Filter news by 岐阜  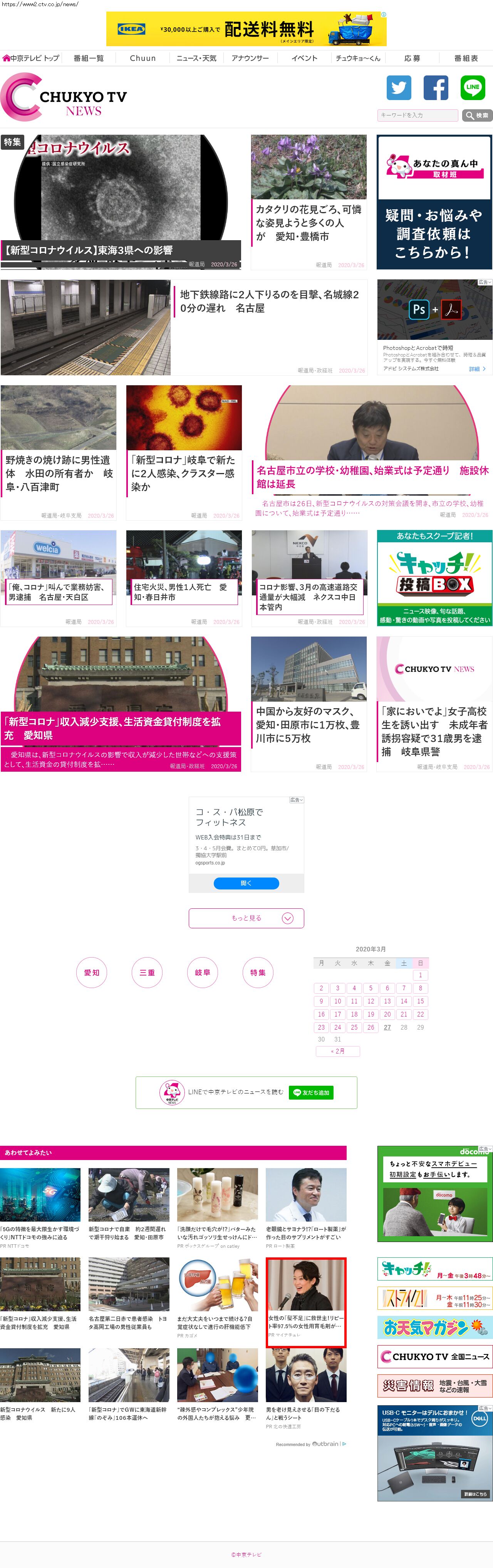pos(202,973)
